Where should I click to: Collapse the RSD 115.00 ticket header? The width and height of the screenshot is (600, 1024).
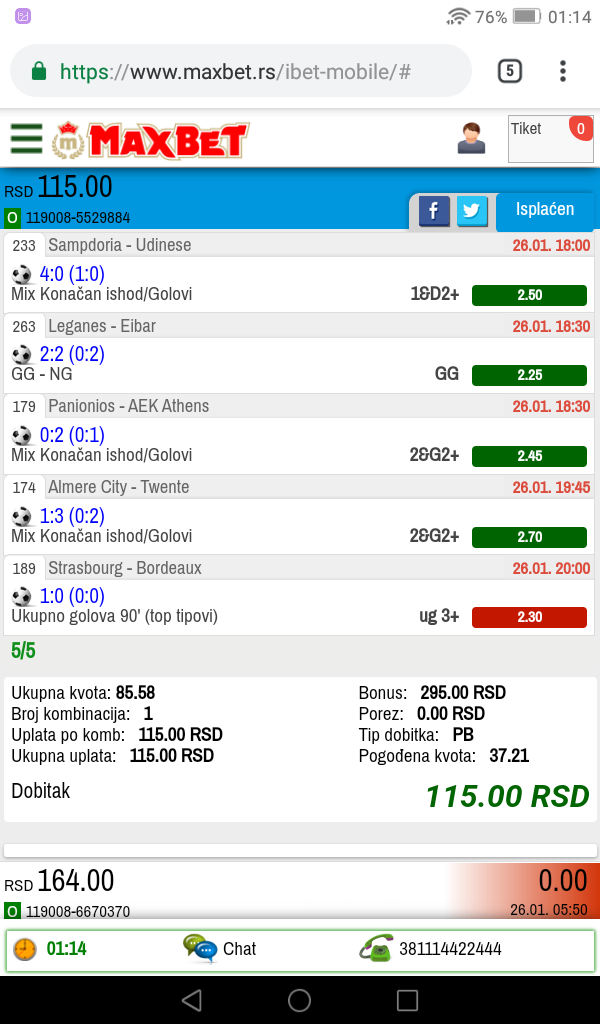click(x=202, y=199)
